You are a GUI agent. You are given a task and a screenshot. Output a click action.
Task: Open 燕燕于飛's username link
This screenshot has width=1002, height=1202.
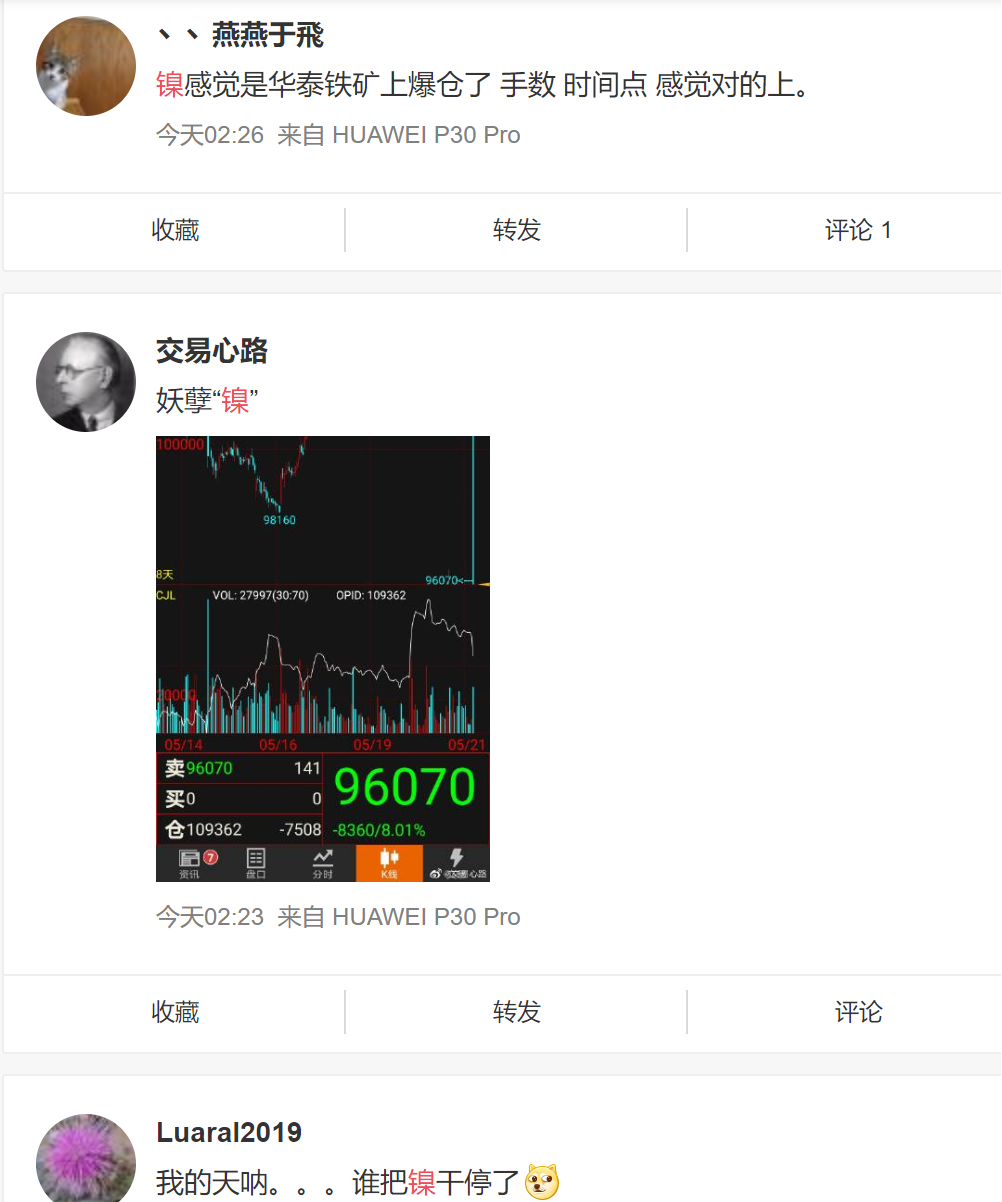pyautogui.click(x=240, y=36)
